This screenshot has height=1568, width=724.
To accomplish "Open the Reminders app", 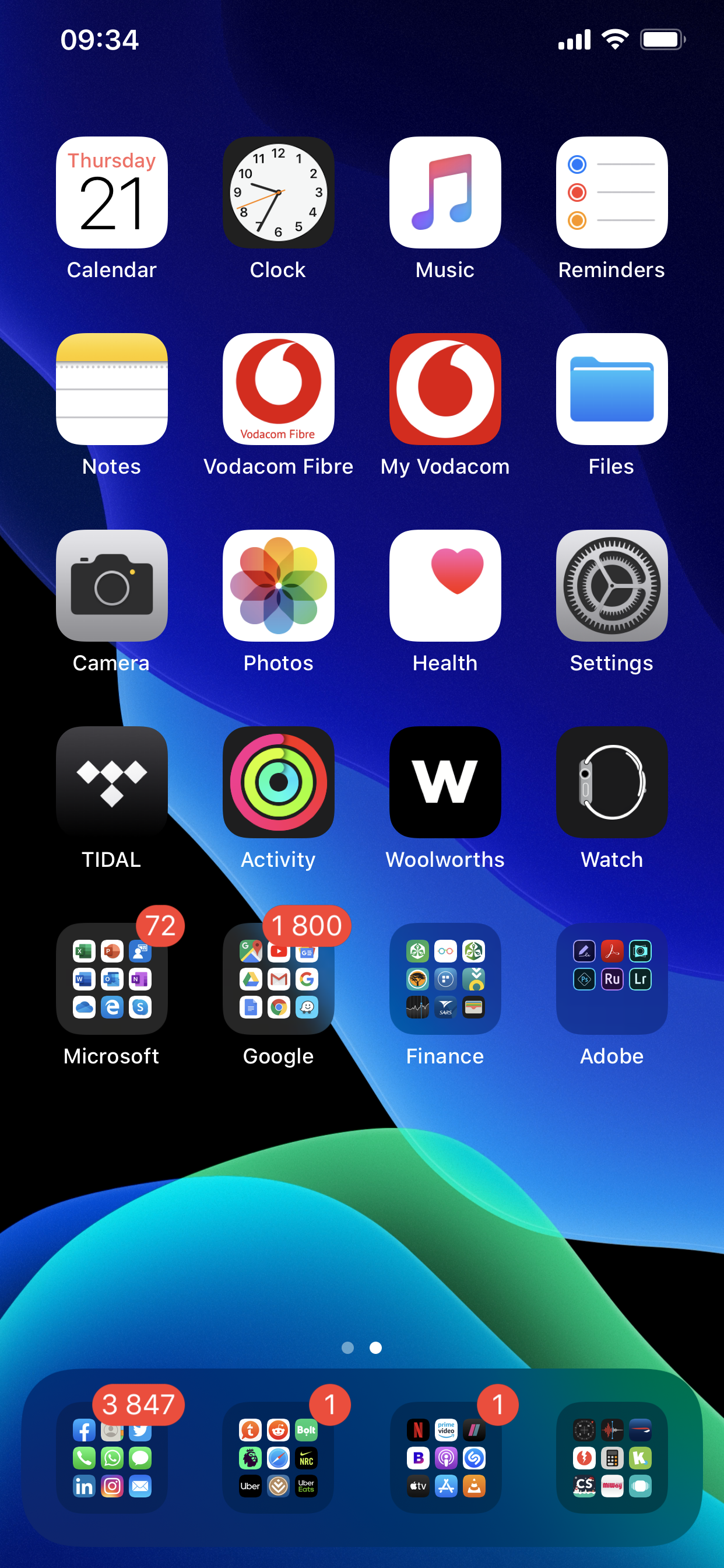I will [x=611, y=192].
